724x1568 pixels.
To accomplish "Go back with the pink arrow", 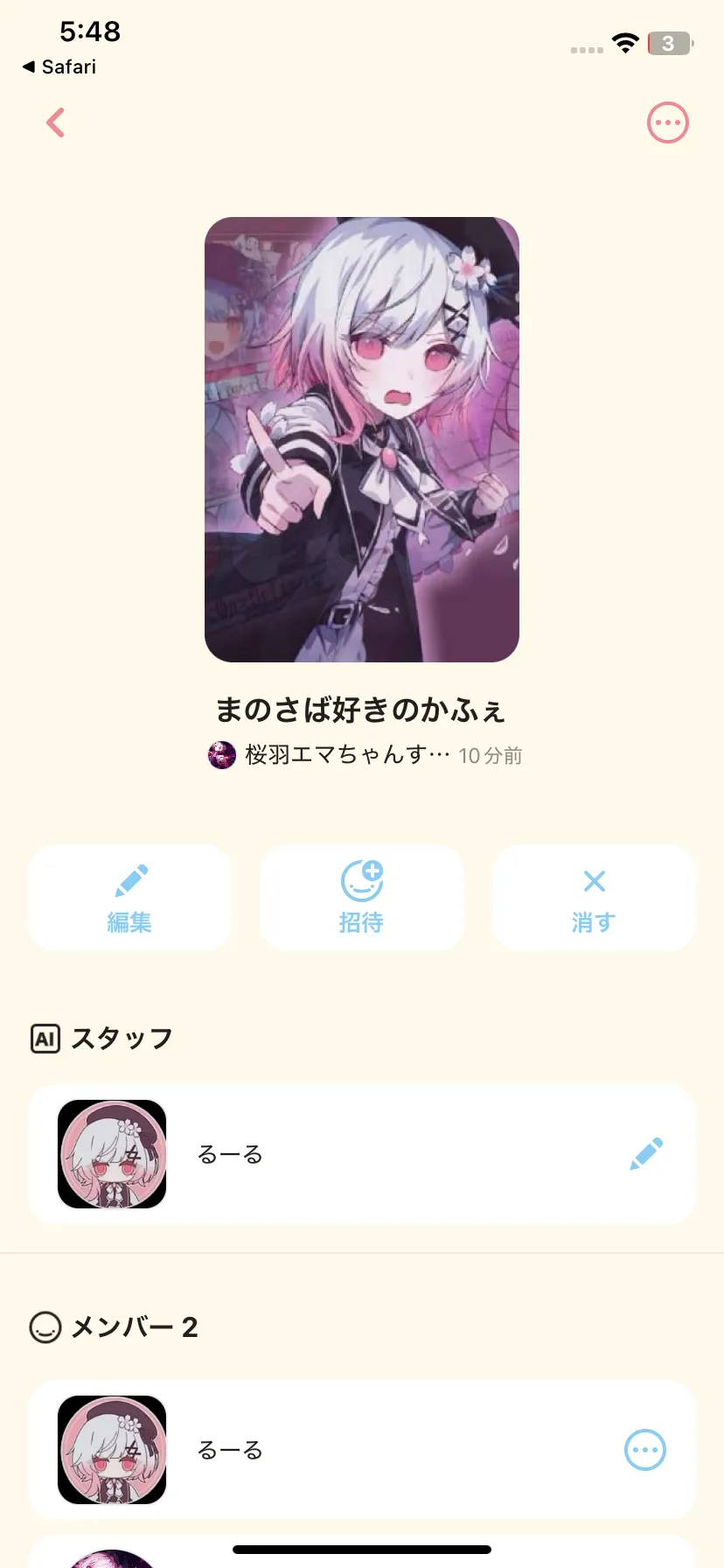I will (56, 122).
